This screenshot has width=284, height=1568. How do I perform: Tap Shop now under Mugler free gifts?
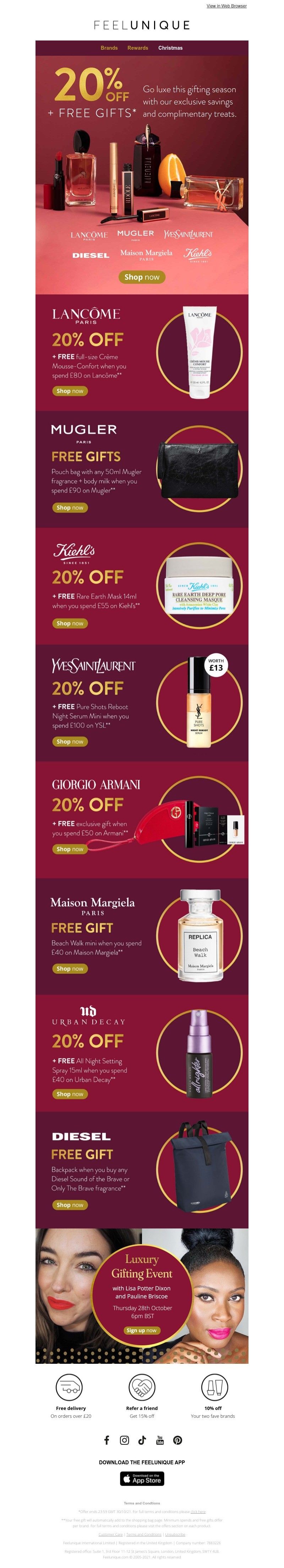70,507
